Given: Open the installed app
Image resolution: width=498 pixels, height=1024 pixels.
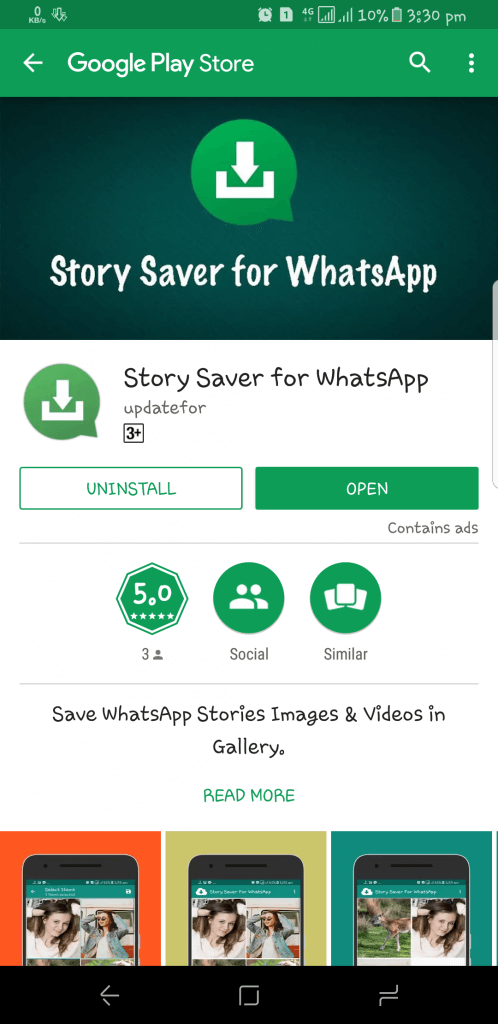Looking at the screenshot, I should click(367, 488).
